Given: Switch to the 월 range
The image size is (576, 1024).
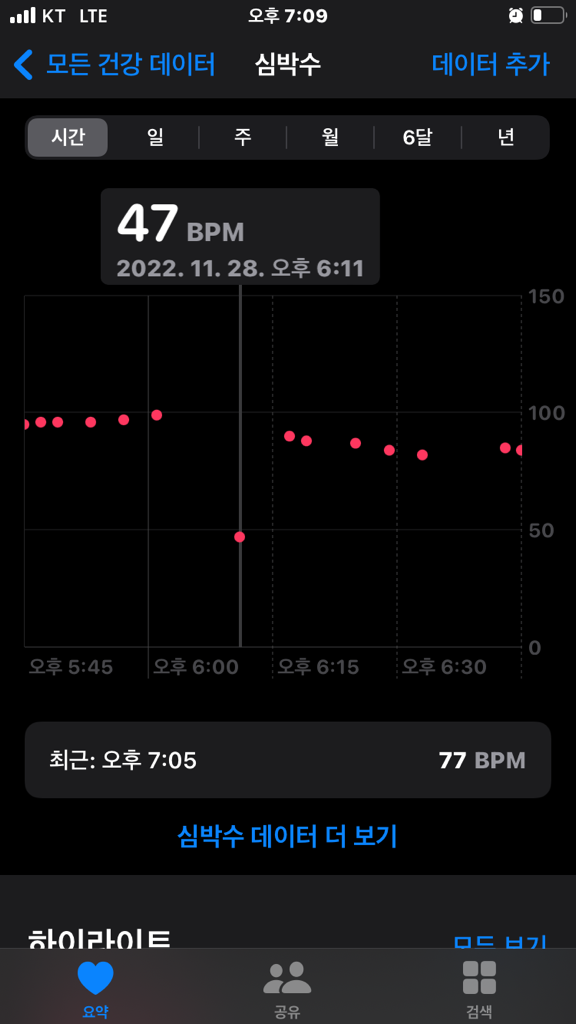Looking at the screenshot, I should click(330, 137).
